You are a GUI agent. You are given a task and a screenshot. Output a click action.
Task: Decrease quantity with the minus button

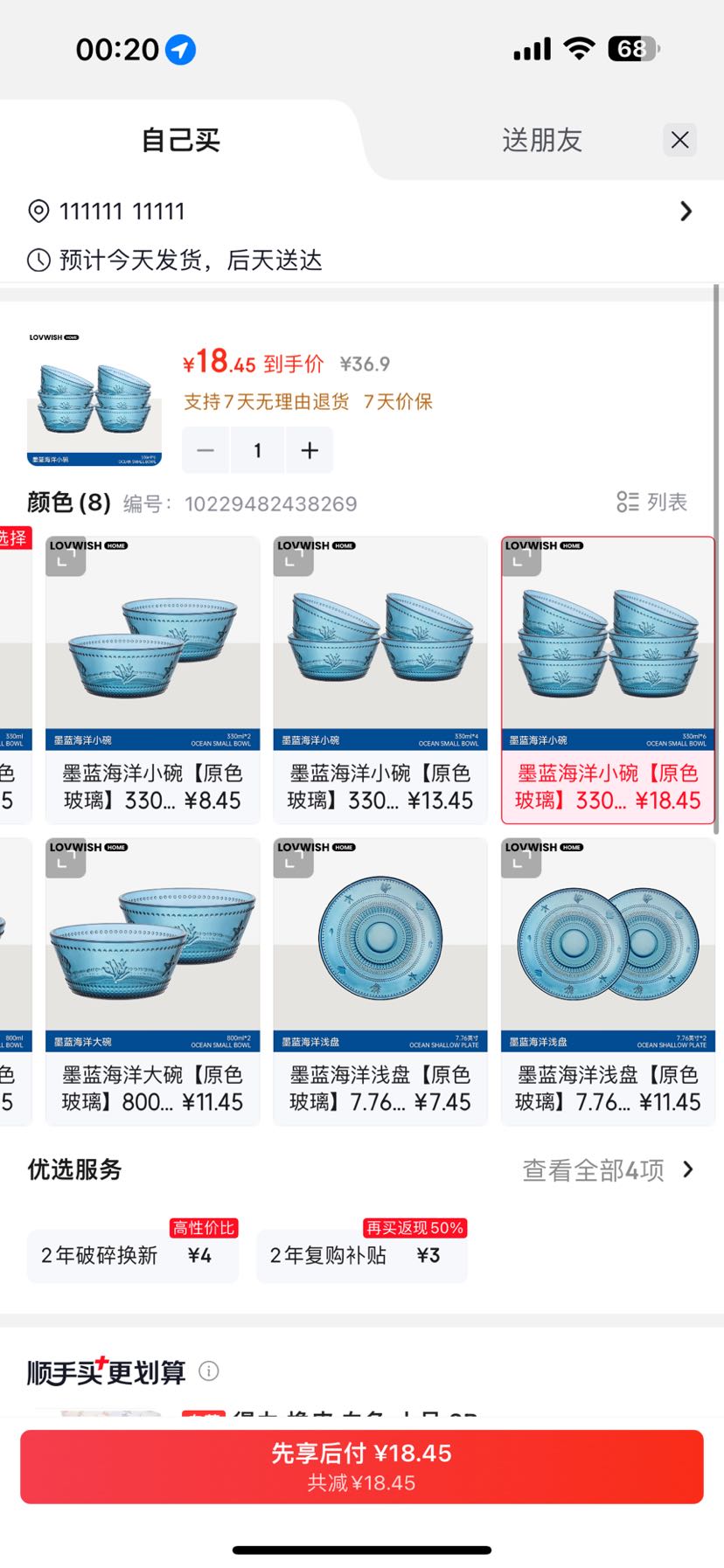tap(205, 450)
